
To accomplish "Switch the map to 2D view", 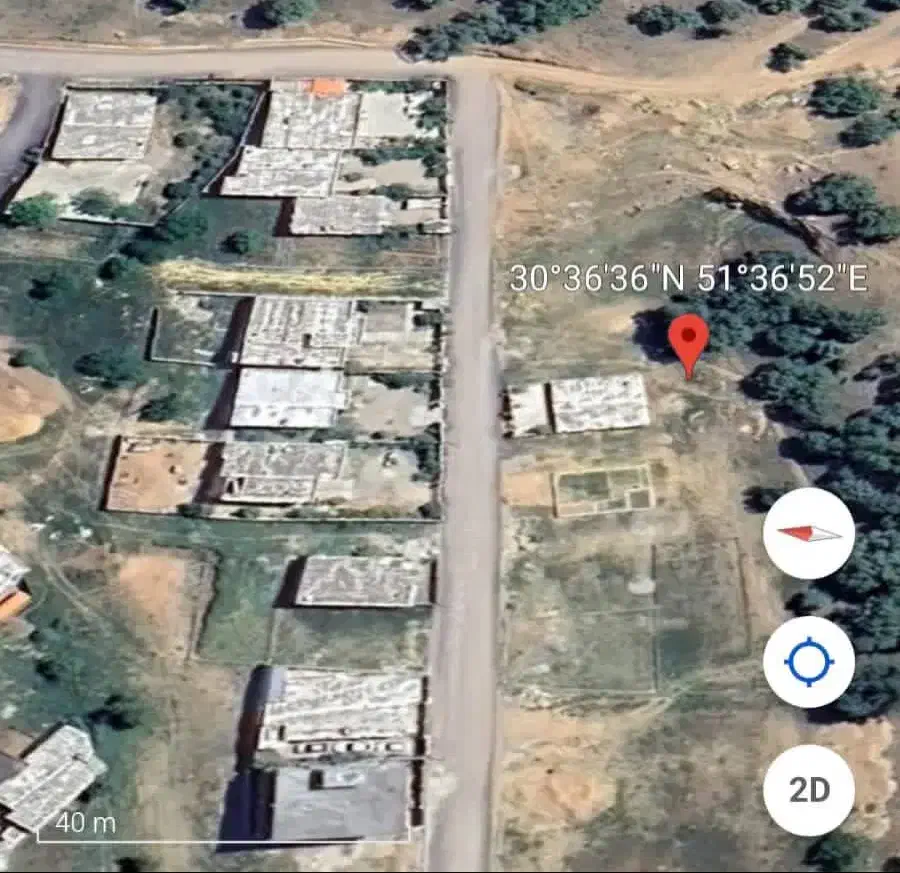I will (x=808, y=790).
